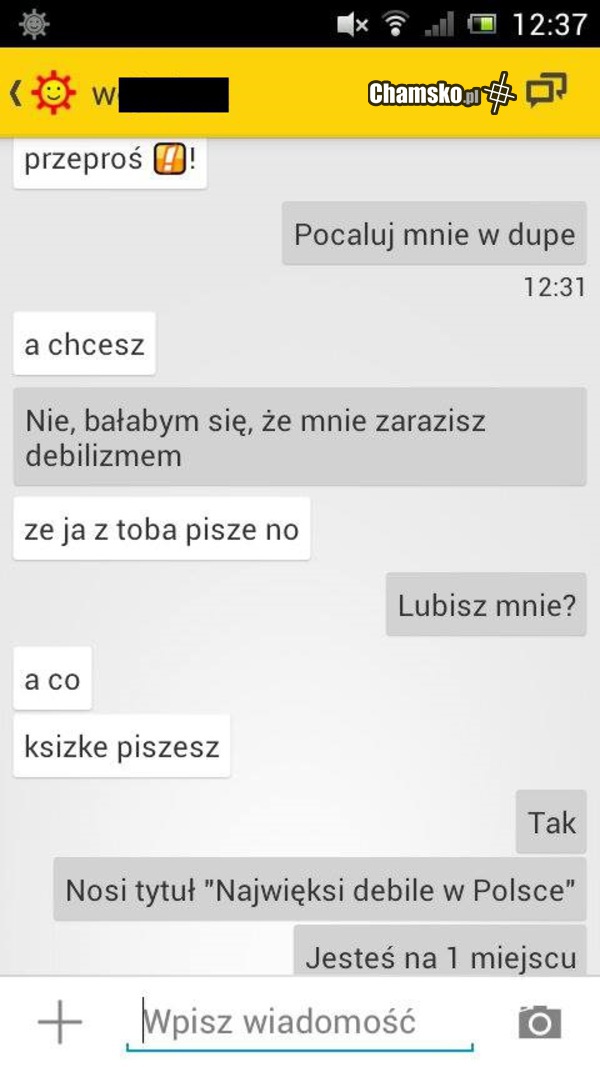Focus the 'Wpisz wiadomość' message field
The width and height of the screenshot is (600, 1067).
(300, 1021)
